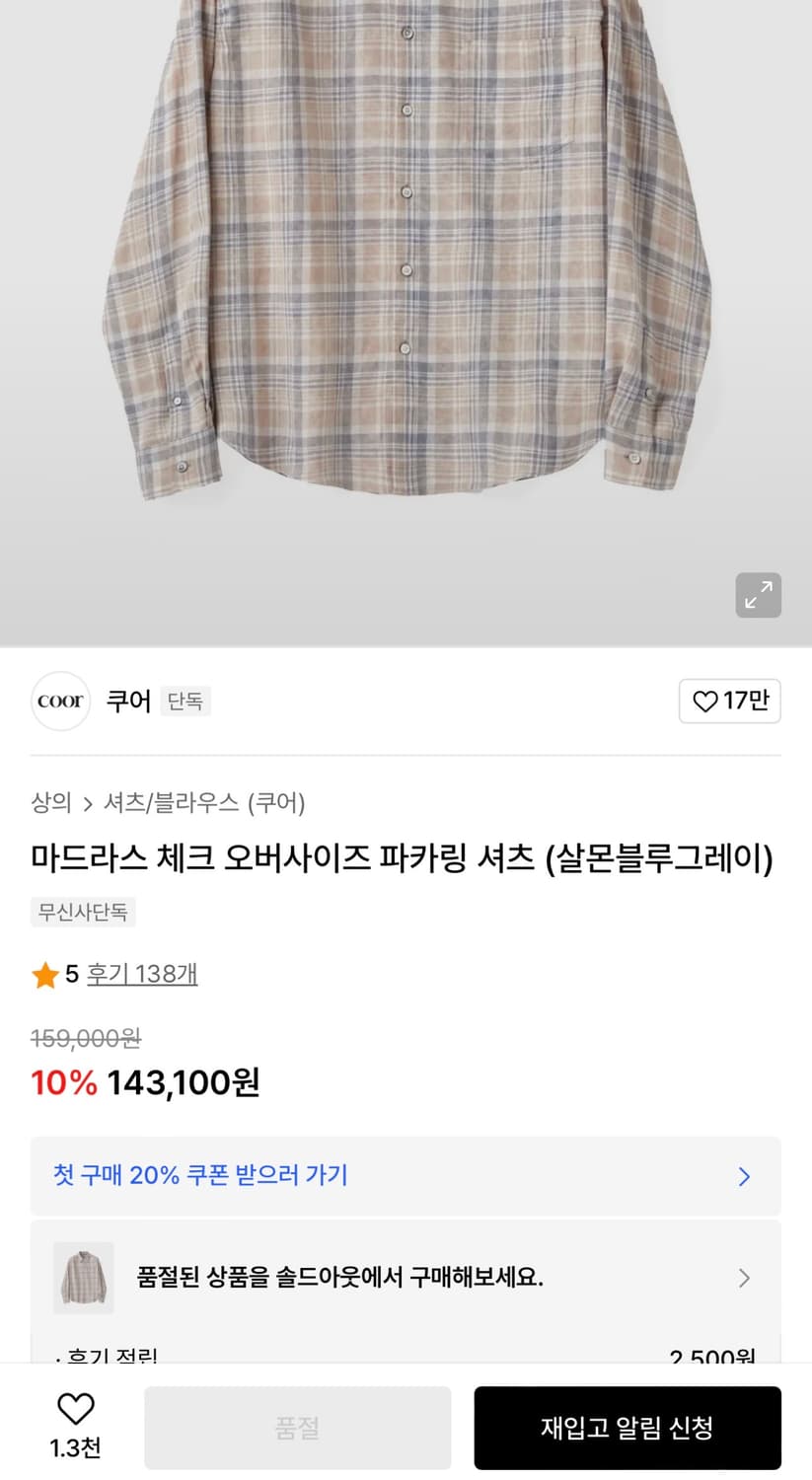The width and height of the screenshot is (812, 1480).
Task: Tap the 후기 적립 2,500원 row
Action: point(406,1359)
